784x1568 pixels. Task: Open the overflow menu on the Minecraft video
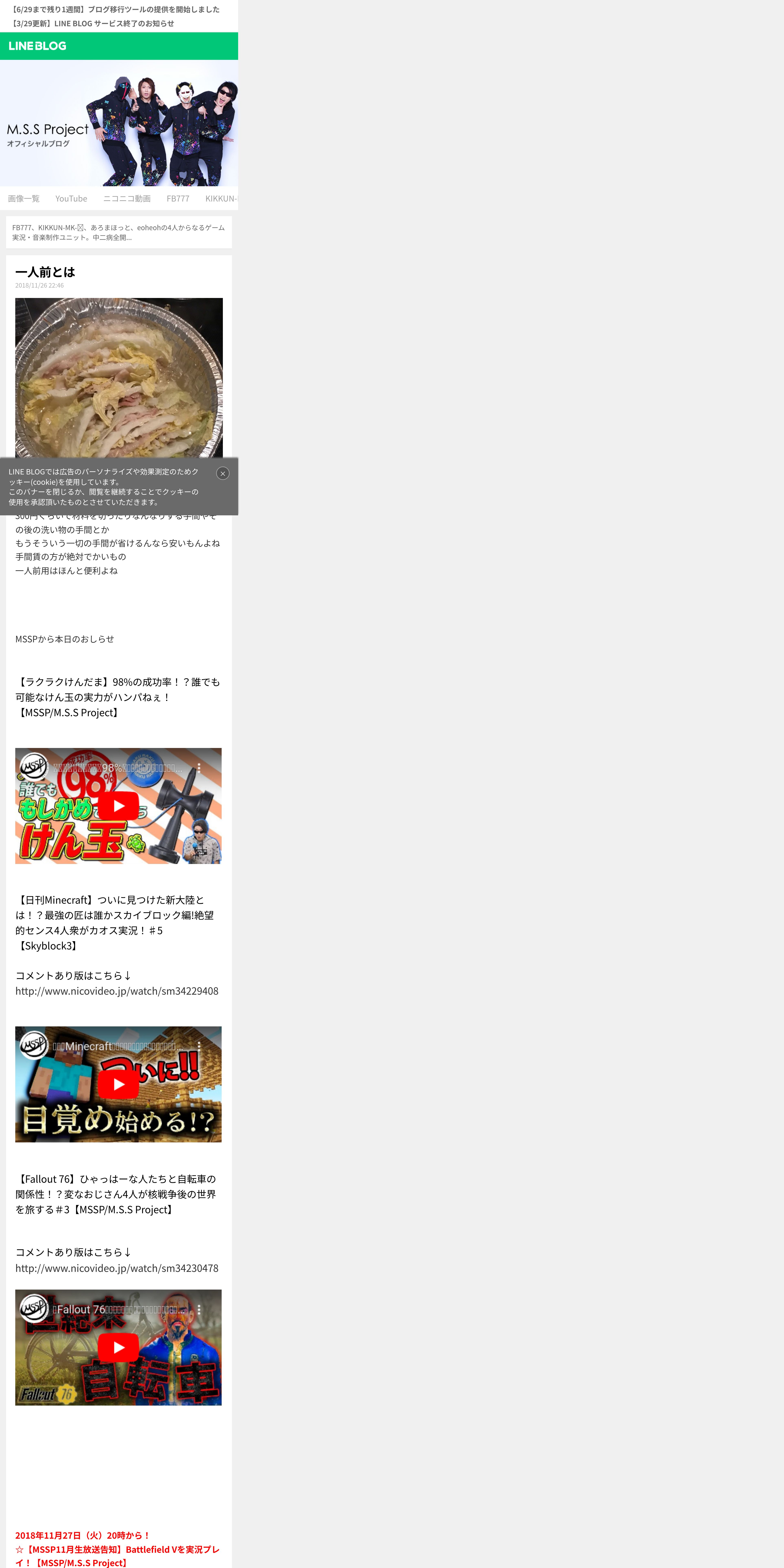[x=199, y=1046]
